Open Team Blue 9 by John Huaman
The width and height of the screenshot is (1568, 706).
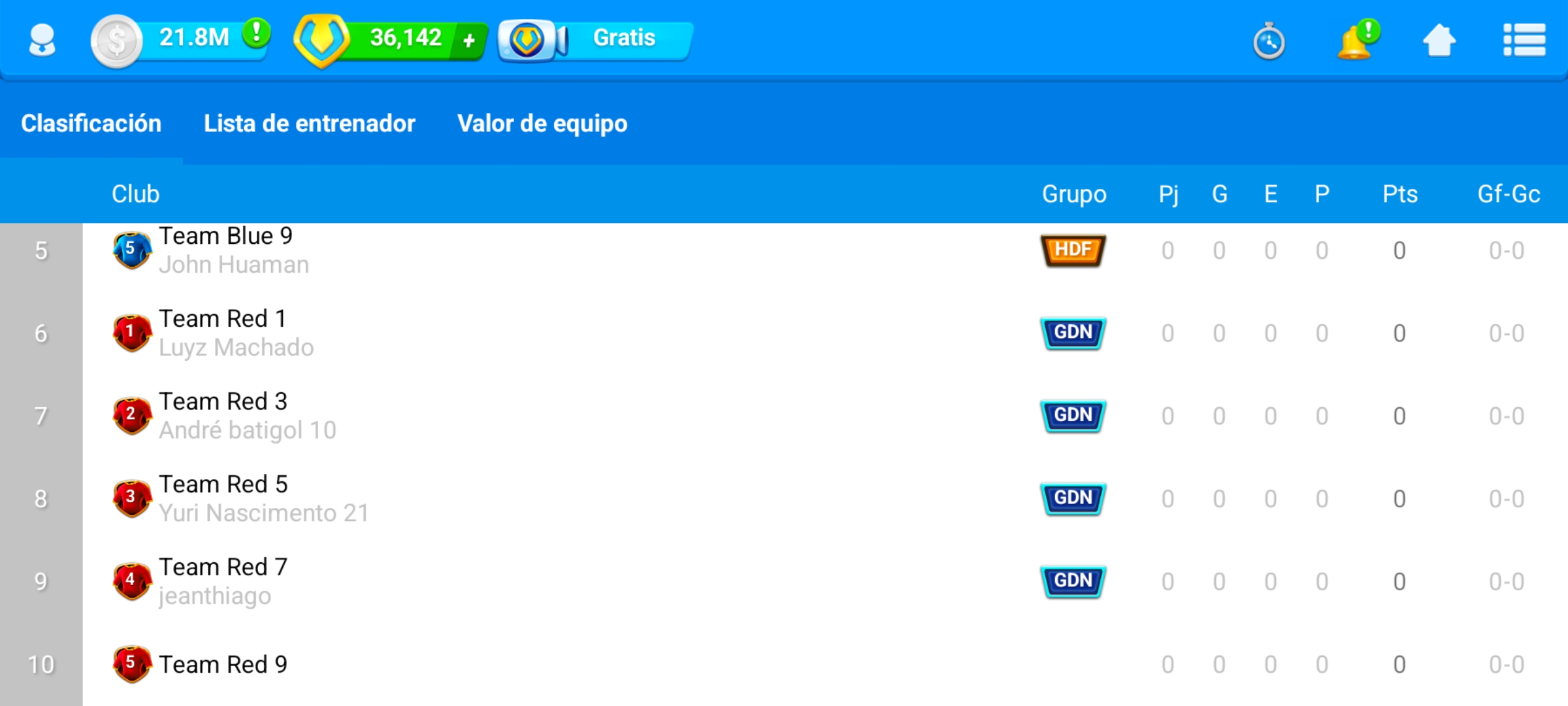pos(226,250)
